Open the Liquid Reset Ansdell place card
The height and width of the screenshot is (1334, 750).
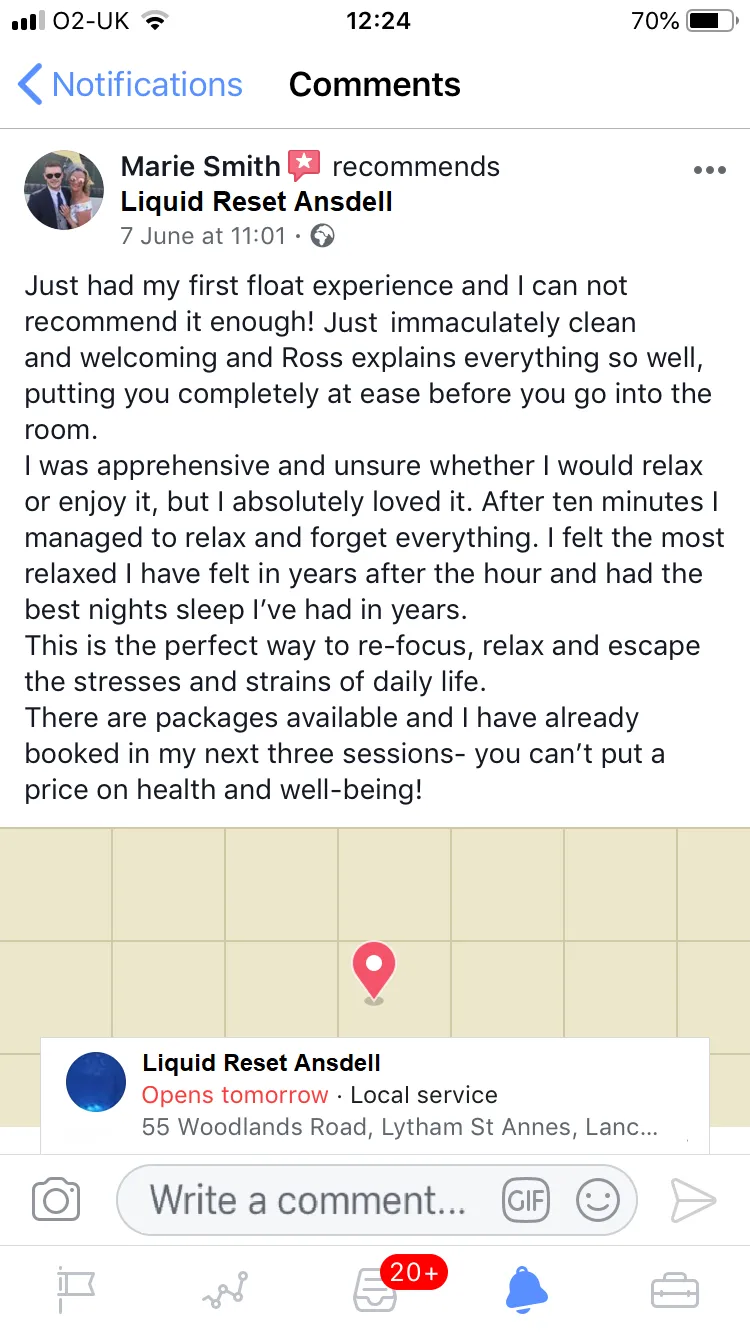coord(375,1095)
